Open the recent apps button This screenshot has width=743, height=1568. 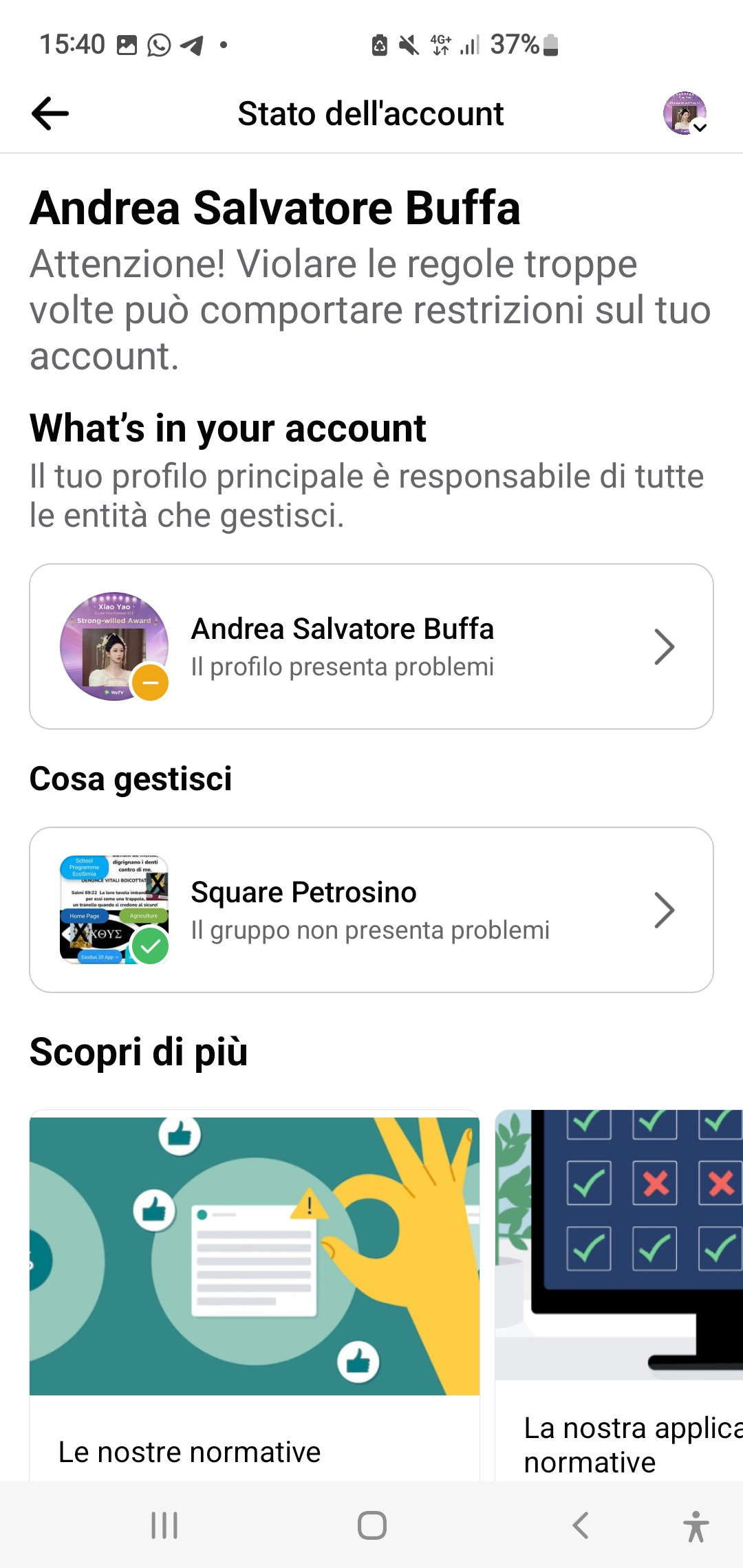pyautogui.click(x=164, y=1525)
